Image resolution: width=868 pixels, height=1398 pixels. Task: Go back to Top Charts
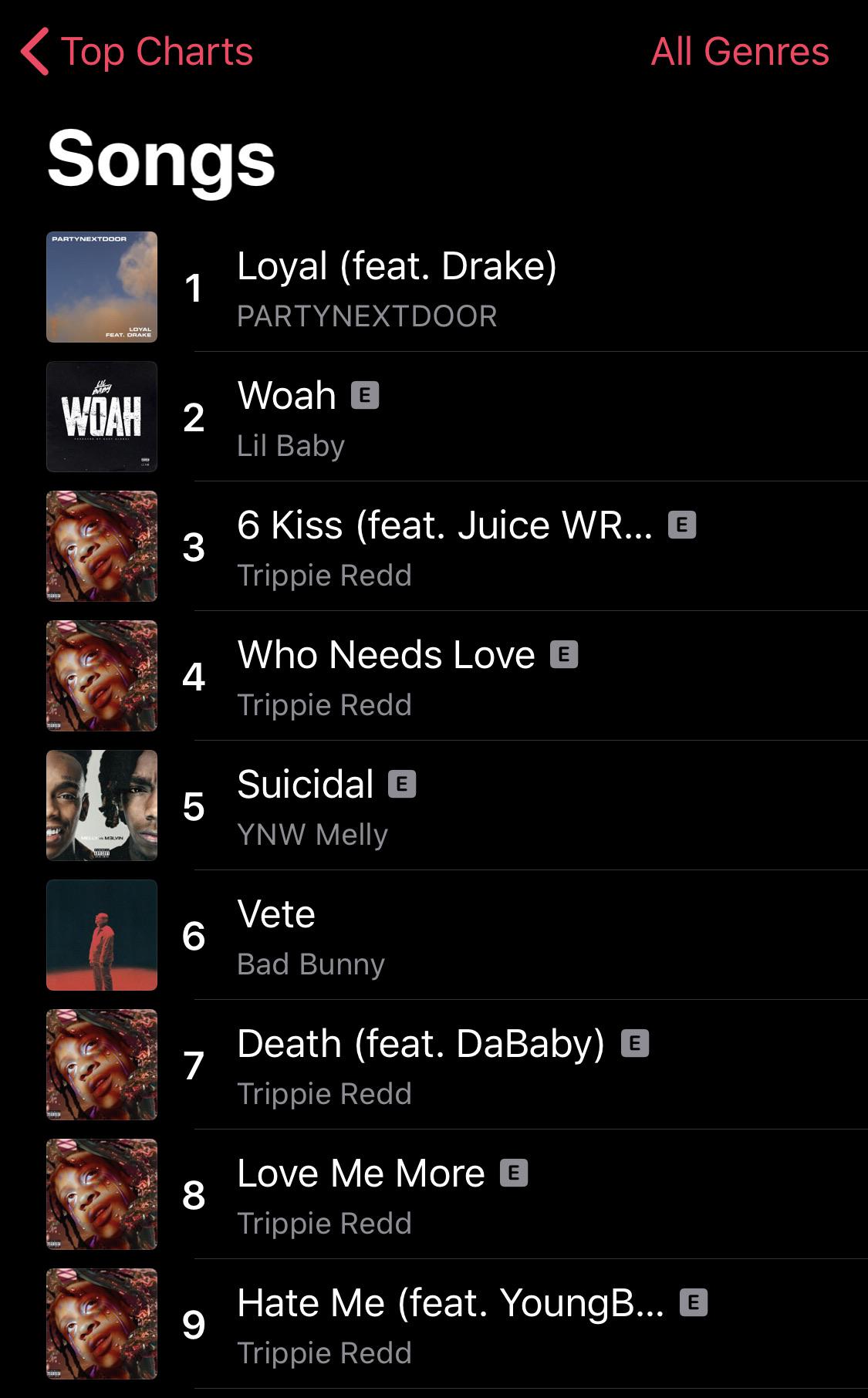pos(139,52)
